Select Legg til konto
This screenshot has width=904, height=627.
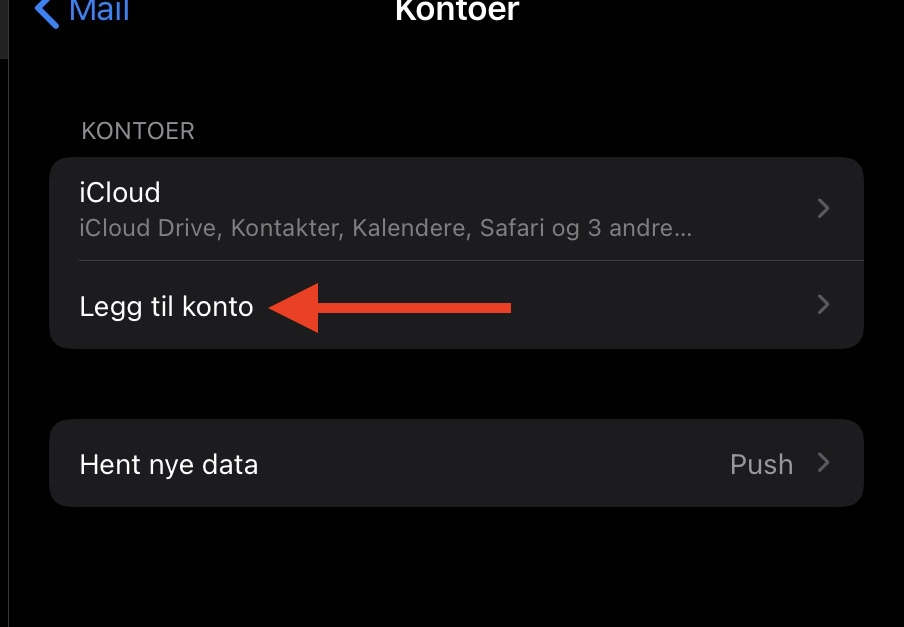(456, 305)
